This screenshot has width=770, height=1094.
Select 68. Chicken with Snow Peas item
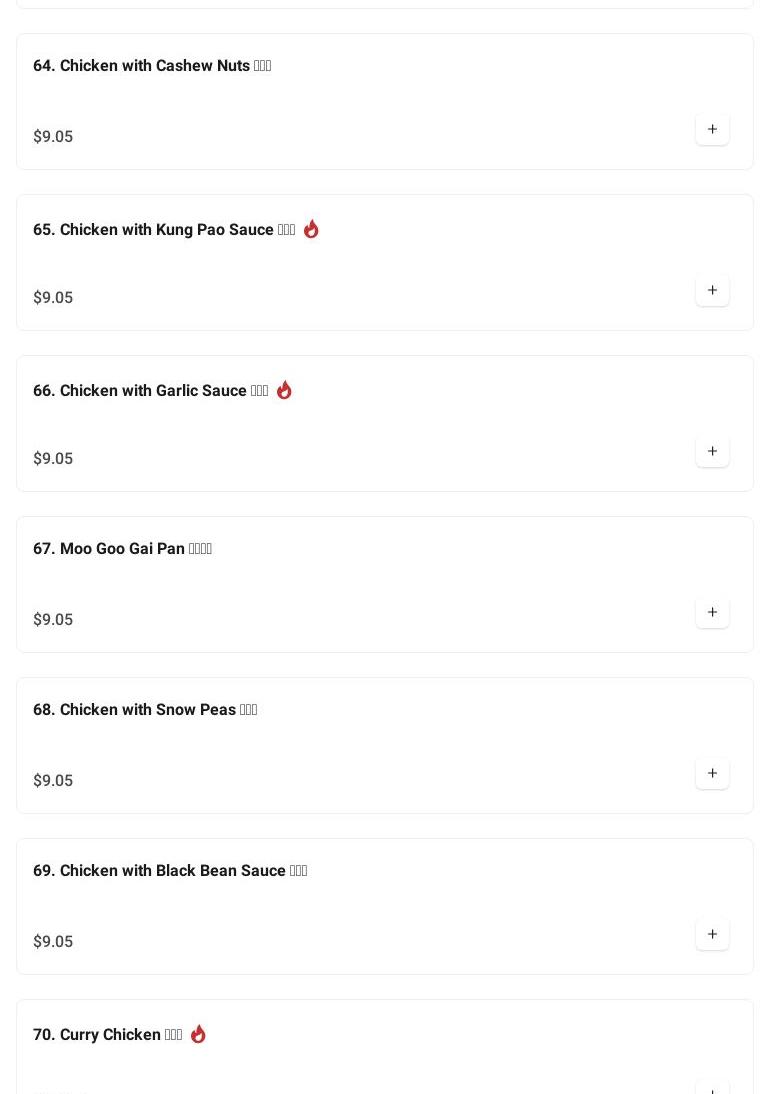tap(145, 710)
